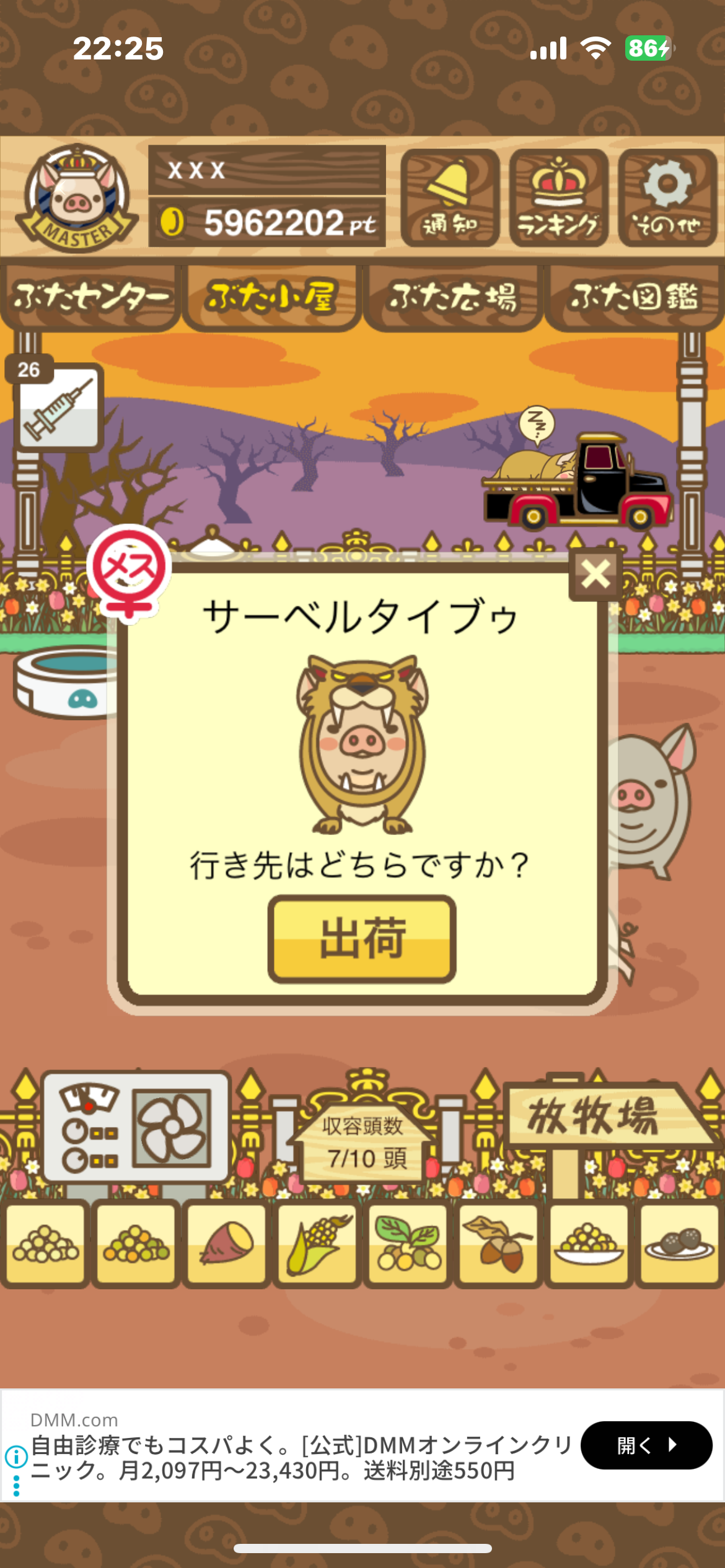Switch to the ぶた小屋 tab
725x1568 pixels.
(x=271, y=297)
